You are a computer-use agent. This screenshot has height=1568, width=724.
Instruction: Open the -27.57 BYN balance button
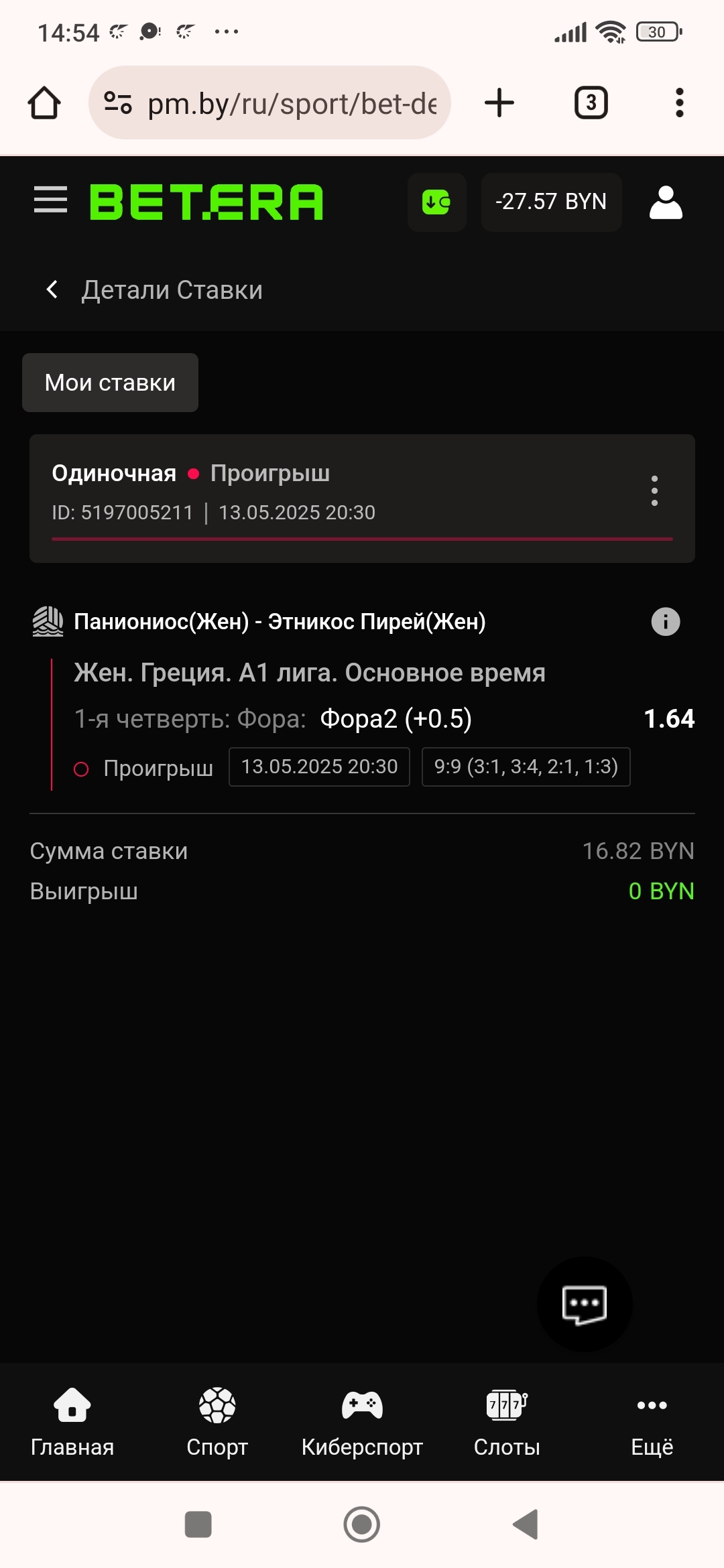coord(551,202)
